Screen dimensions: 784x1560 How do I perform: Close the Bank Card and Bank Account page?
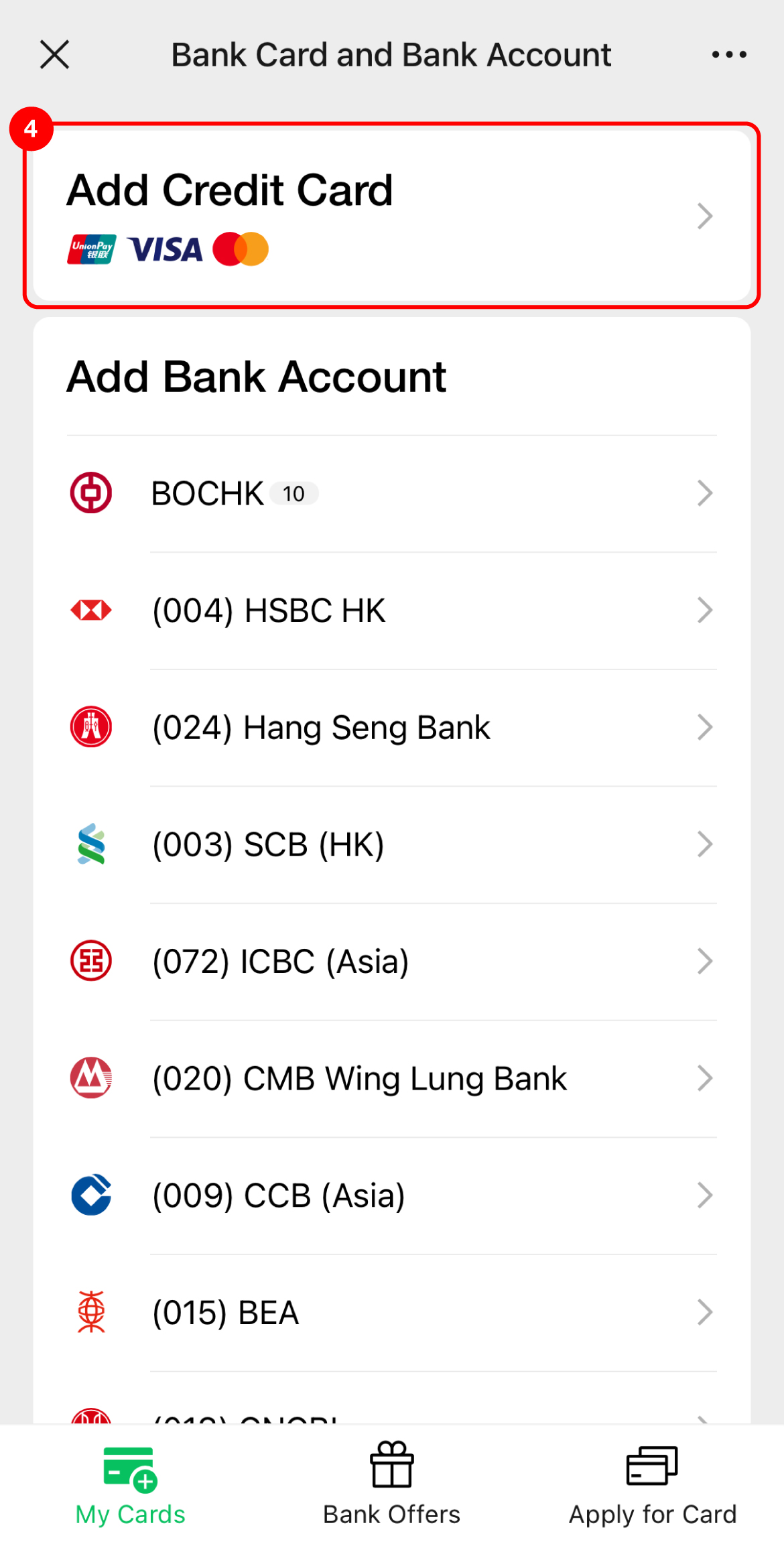54,54
